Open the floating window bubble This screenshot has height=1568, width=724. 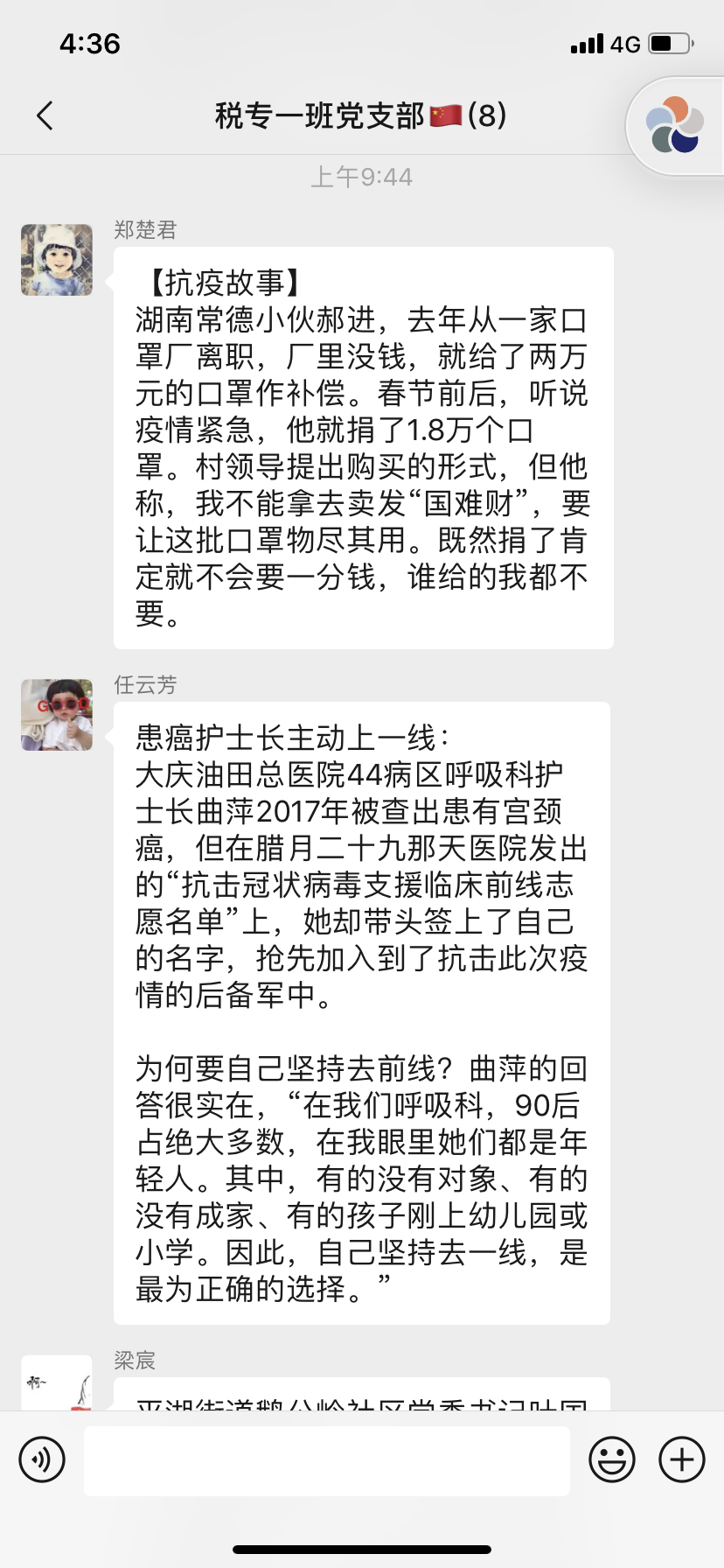pyautogui.click(x=674, y=126)
